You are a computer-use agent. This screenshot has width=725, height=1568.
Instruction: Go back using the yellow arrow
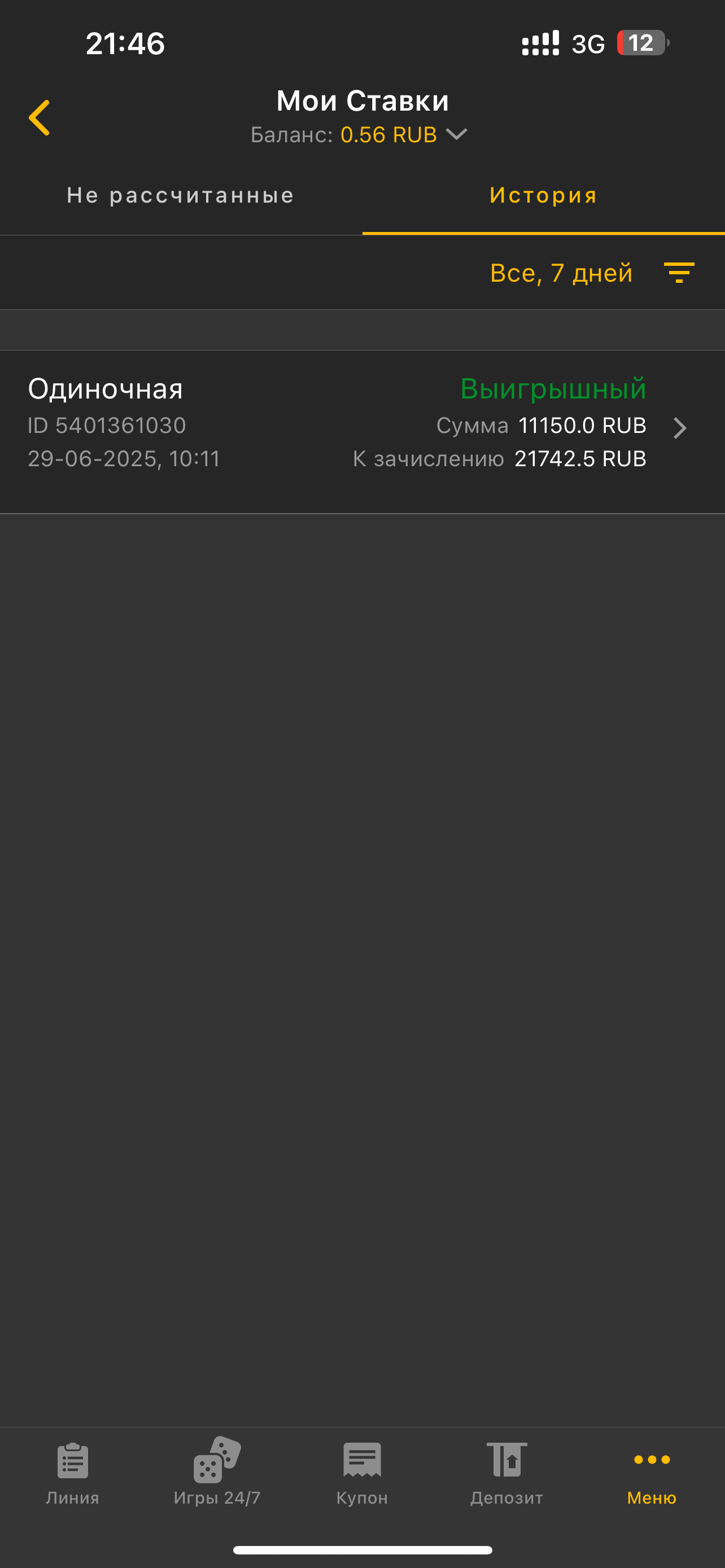40,117
